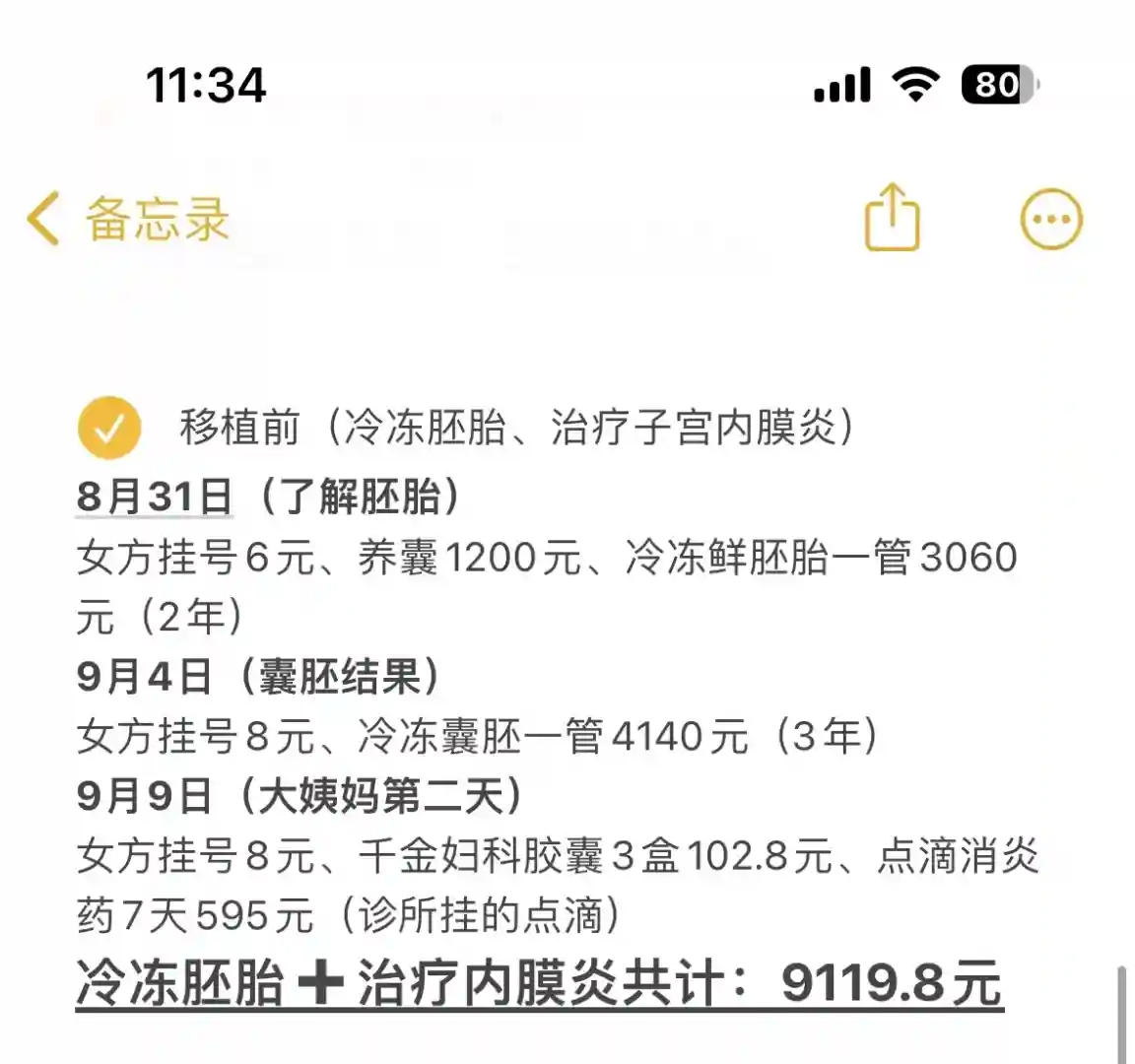Screen dimensions: 1135x1064
Task: Uncheck the 移植前 checklist item
Action: tap(109, 429)
